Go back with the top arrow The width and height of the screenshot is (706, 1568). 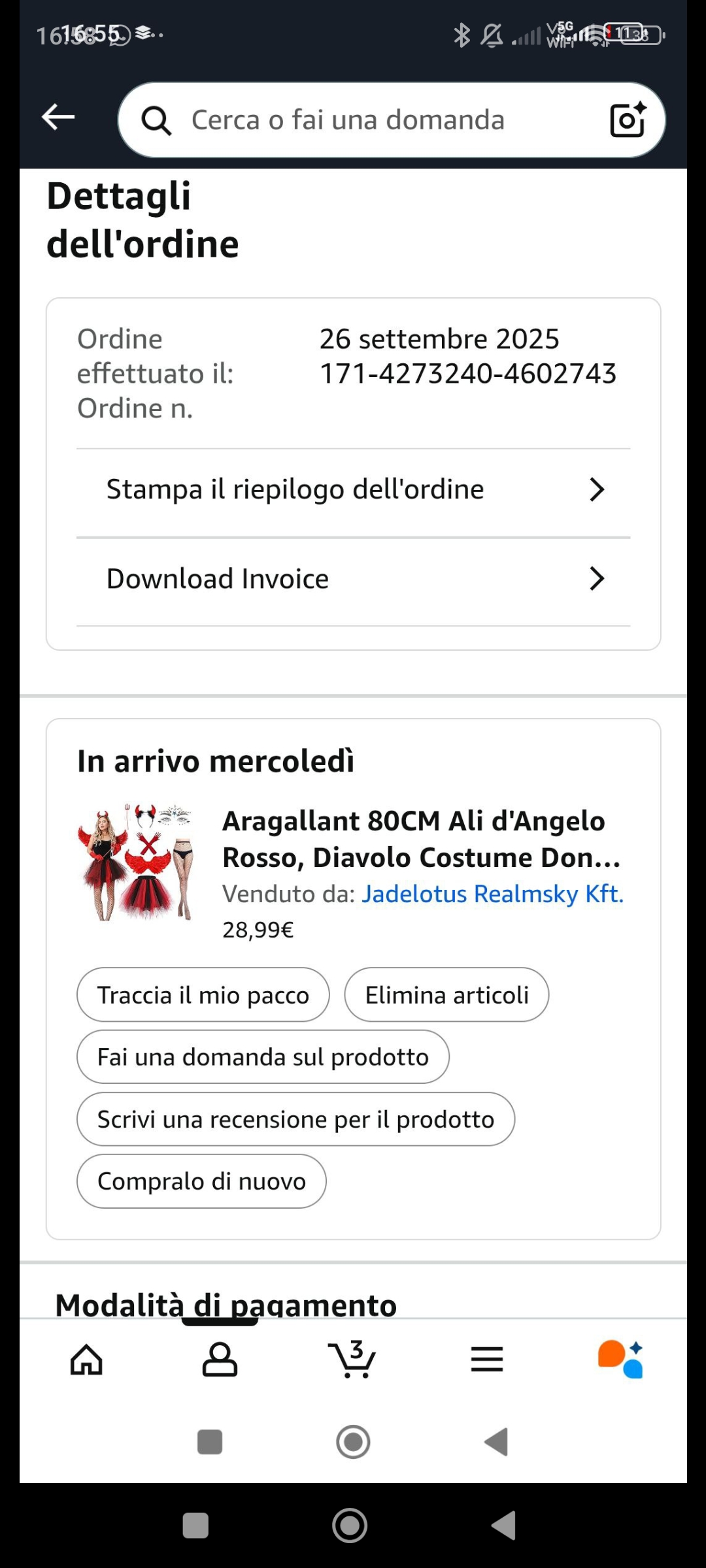click(58, 118)
